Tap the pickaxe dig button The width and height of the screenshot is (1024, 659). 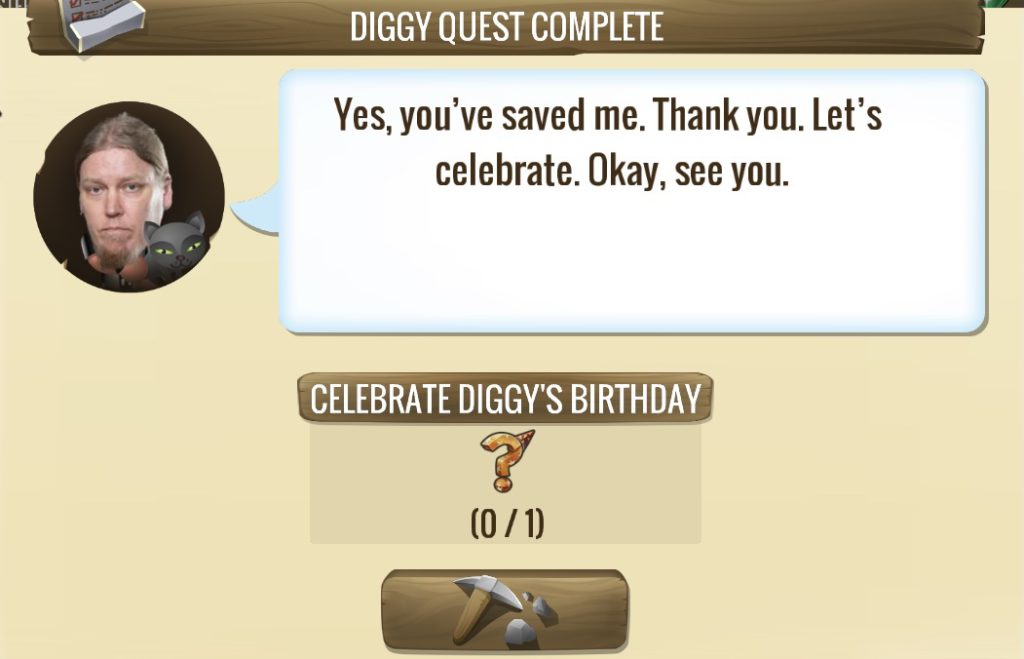pos(505,610)
